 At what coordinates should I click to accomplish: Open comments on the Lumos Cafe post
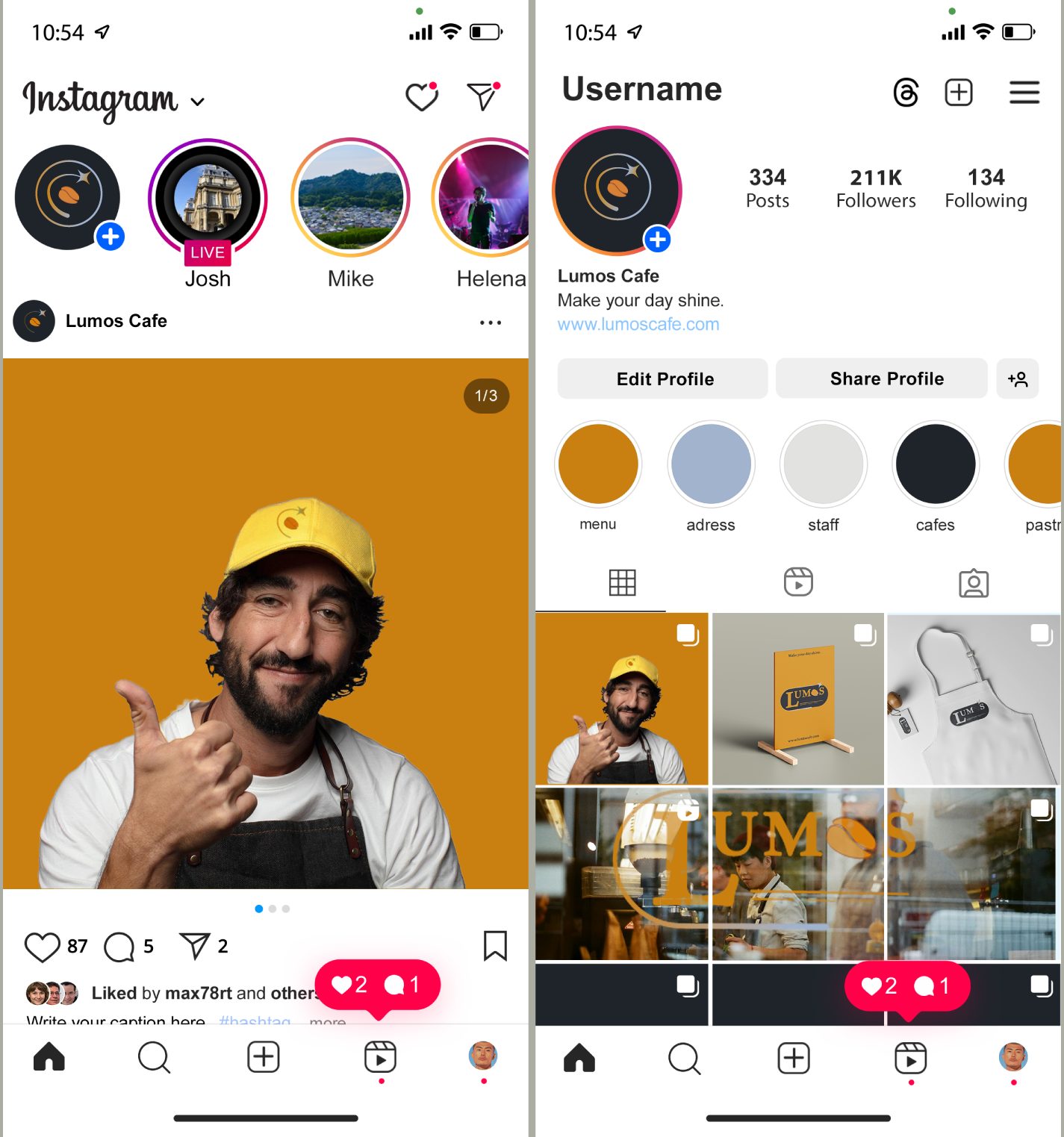(119, 947)
